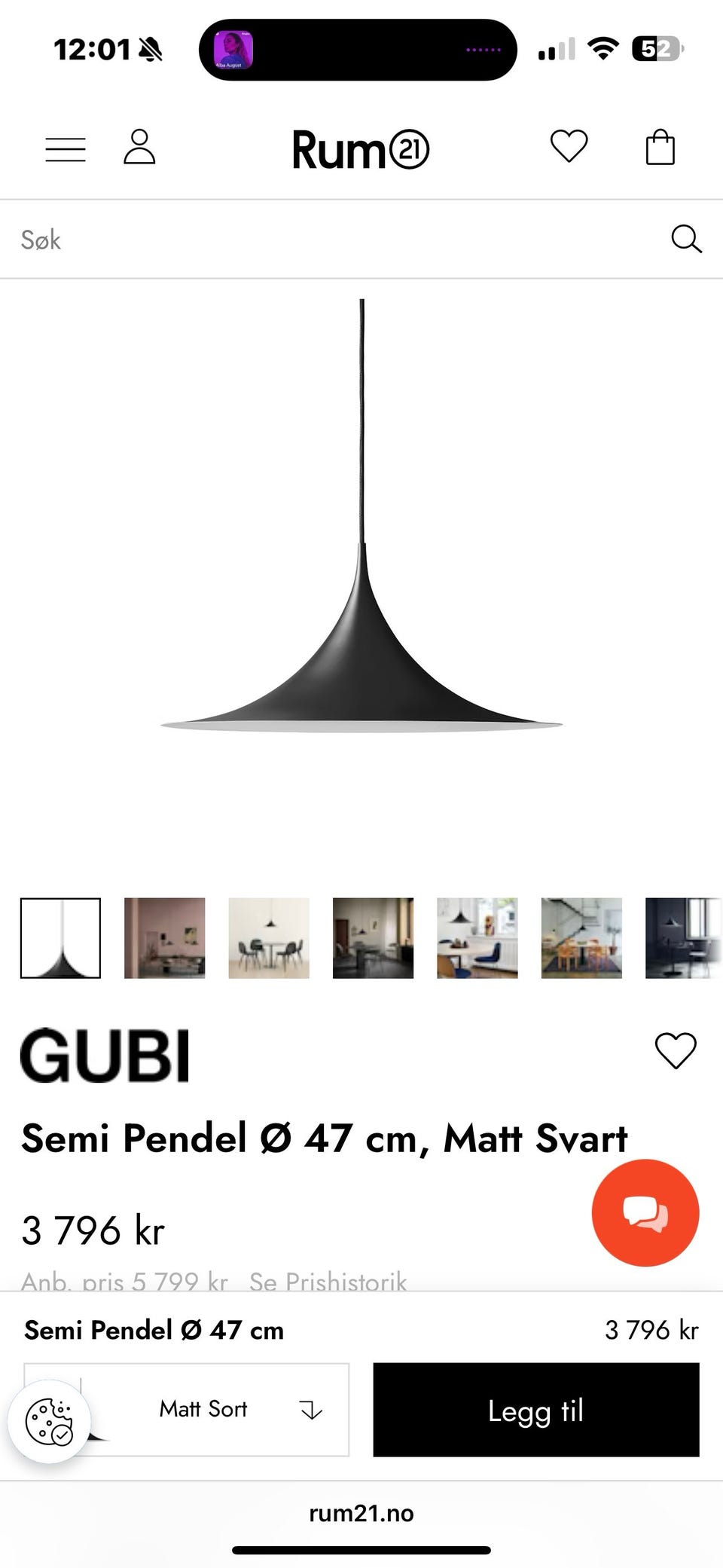Open the account profile icon
The height and width of the screenshot is (1568, 723).
[141, 148]
